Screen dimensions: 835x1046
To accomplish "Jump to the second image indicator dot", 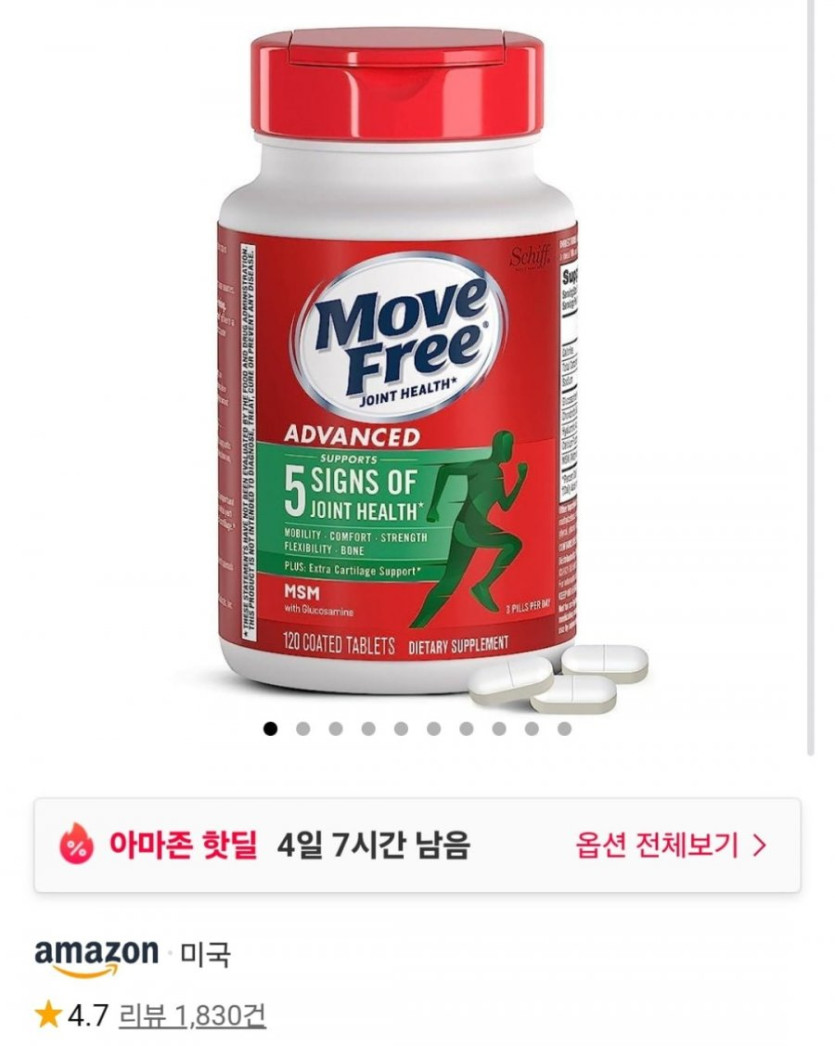I will (x=303, y=728).
